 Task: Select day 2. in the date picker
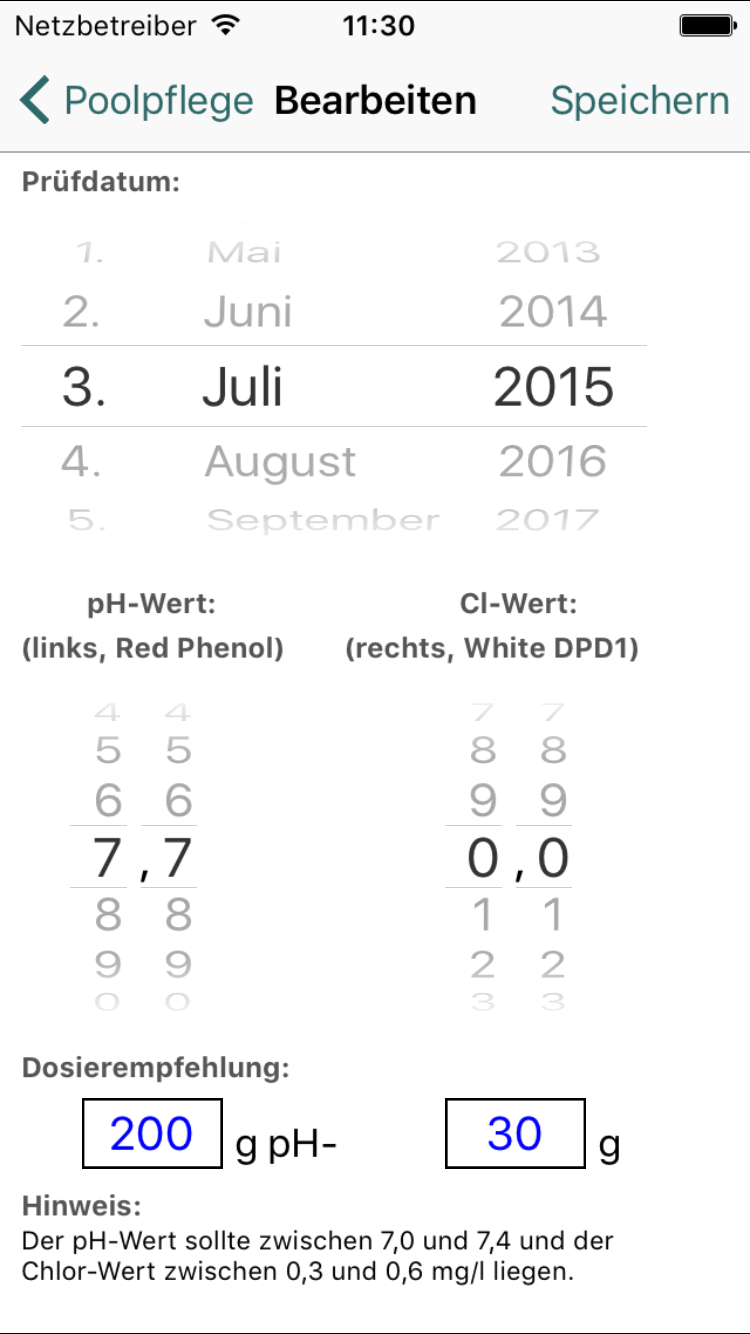82,312
